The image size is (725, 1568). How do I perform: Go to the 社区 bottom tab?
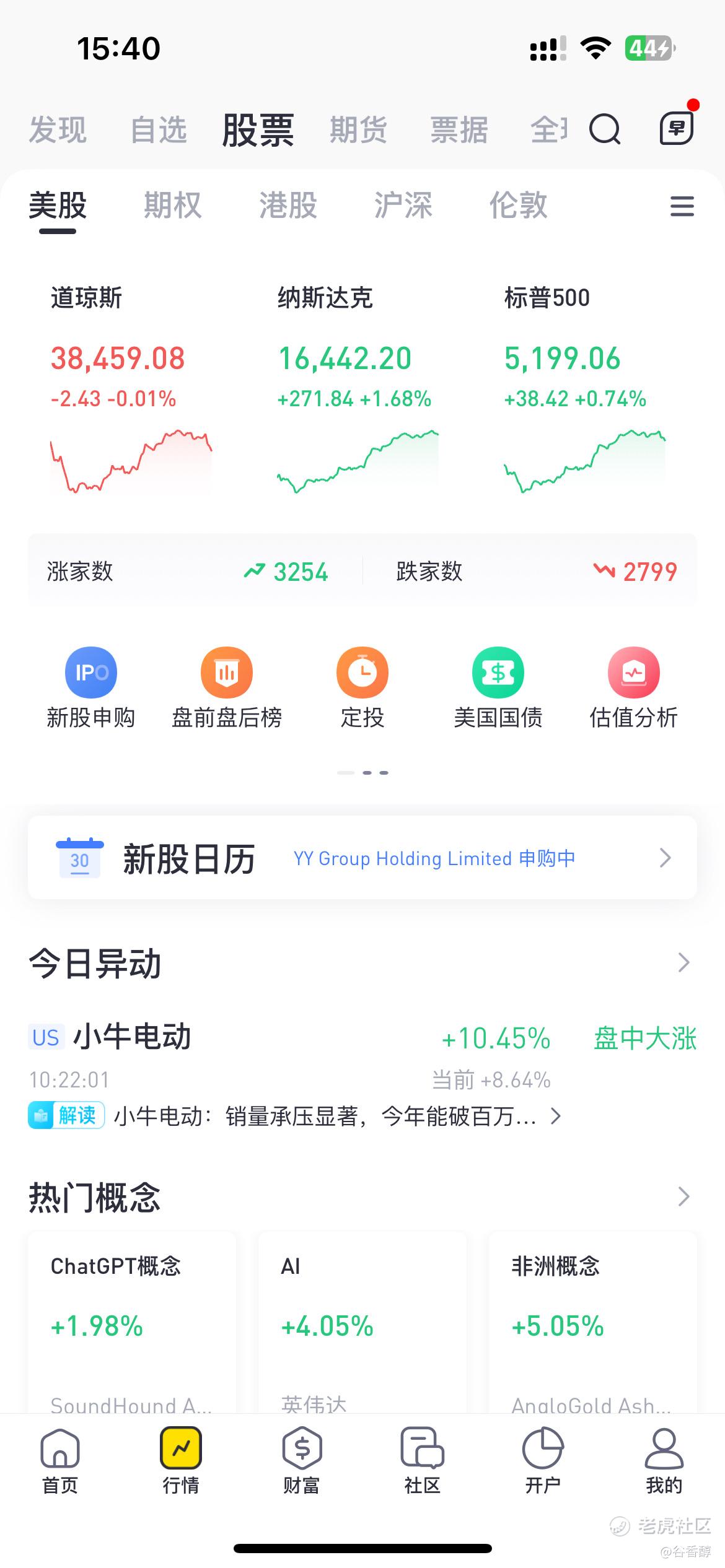(x=422, y=1459)
